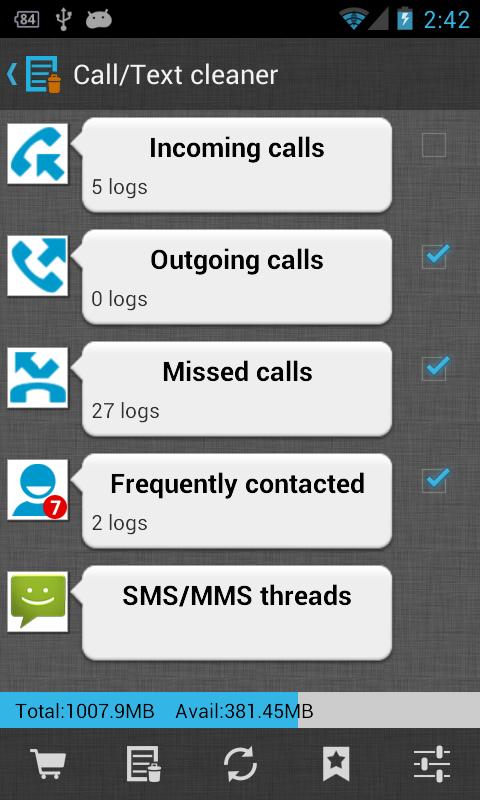Image resolution: width=480 pixels, height=800 pixels.
Task: Go back via Call/Text cleaner icon
Action: (x=34, y=75)
